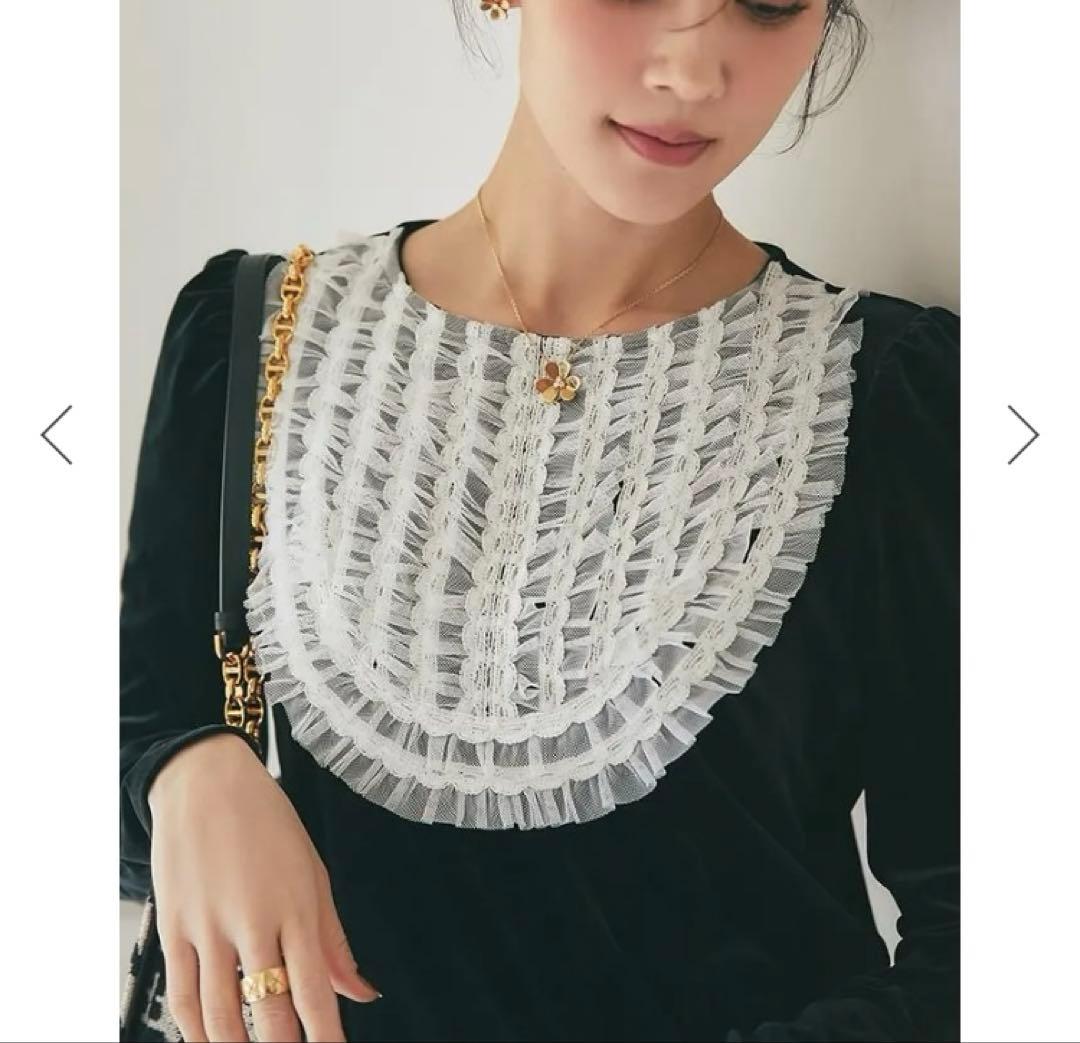Show the next product photo
Viewport: 1080px width, 1043px height.
1022,435
